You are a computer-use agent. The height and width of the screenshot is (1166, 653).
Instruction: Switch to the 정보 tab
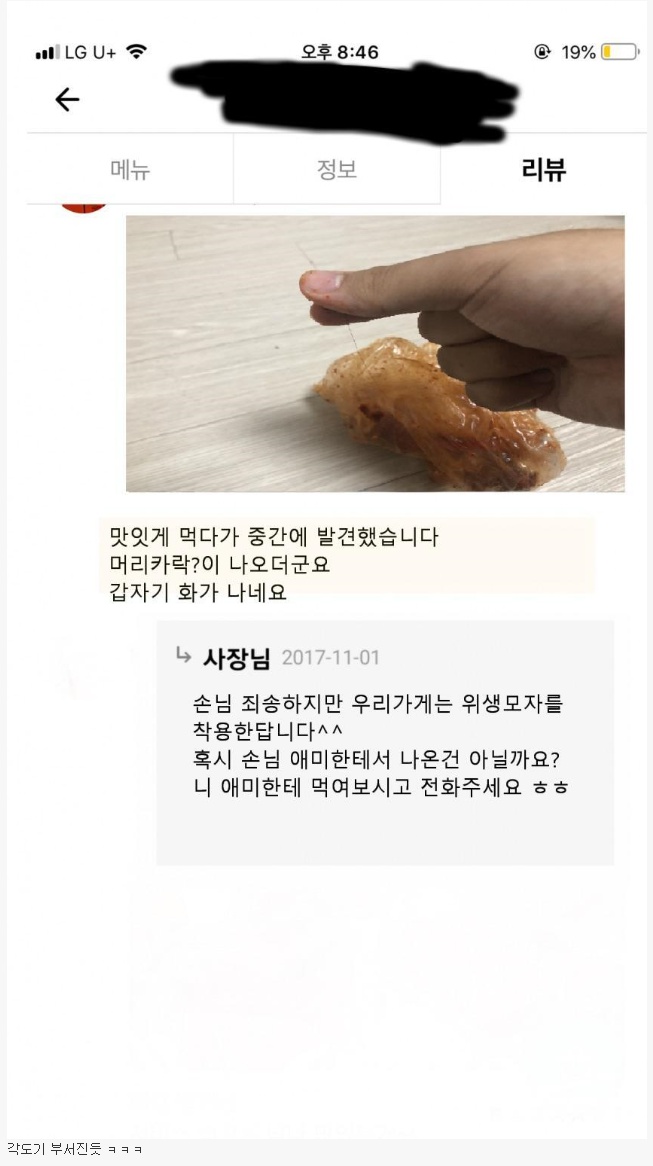337,169
